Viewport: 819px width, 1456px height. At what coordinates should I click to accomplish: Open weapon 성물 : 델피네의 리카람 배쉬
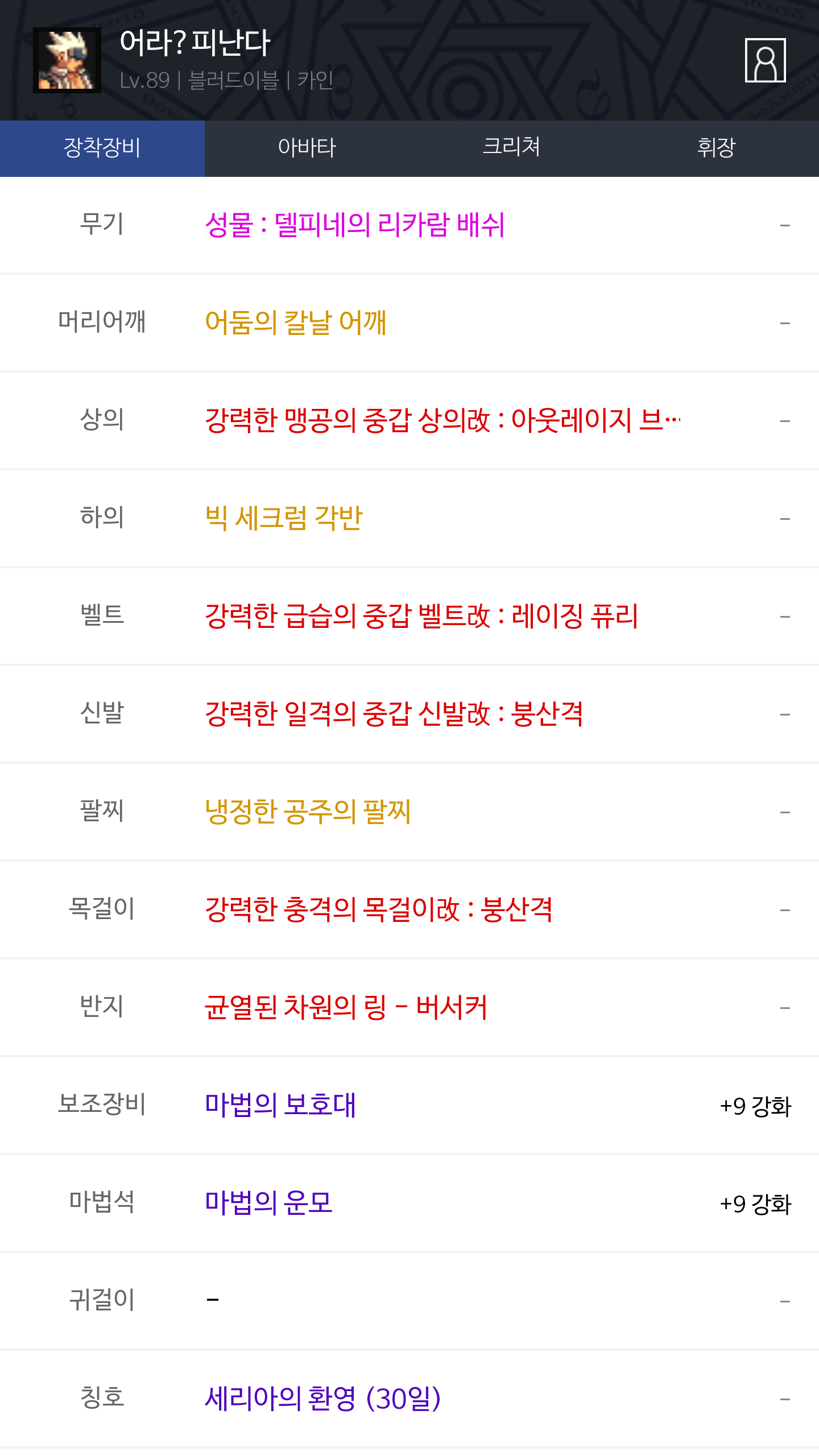[354, 225]
